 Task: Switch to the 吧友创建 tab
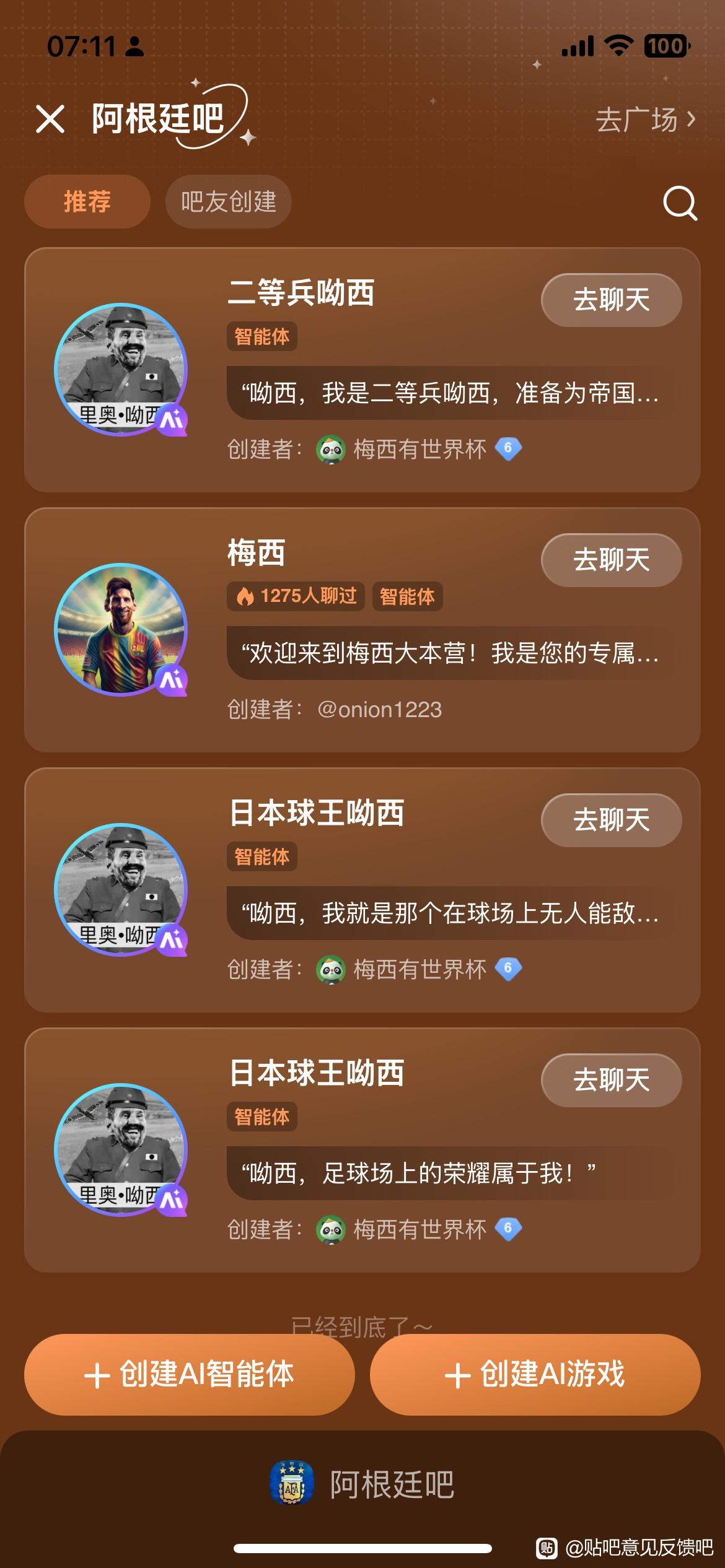click(228, 202)
